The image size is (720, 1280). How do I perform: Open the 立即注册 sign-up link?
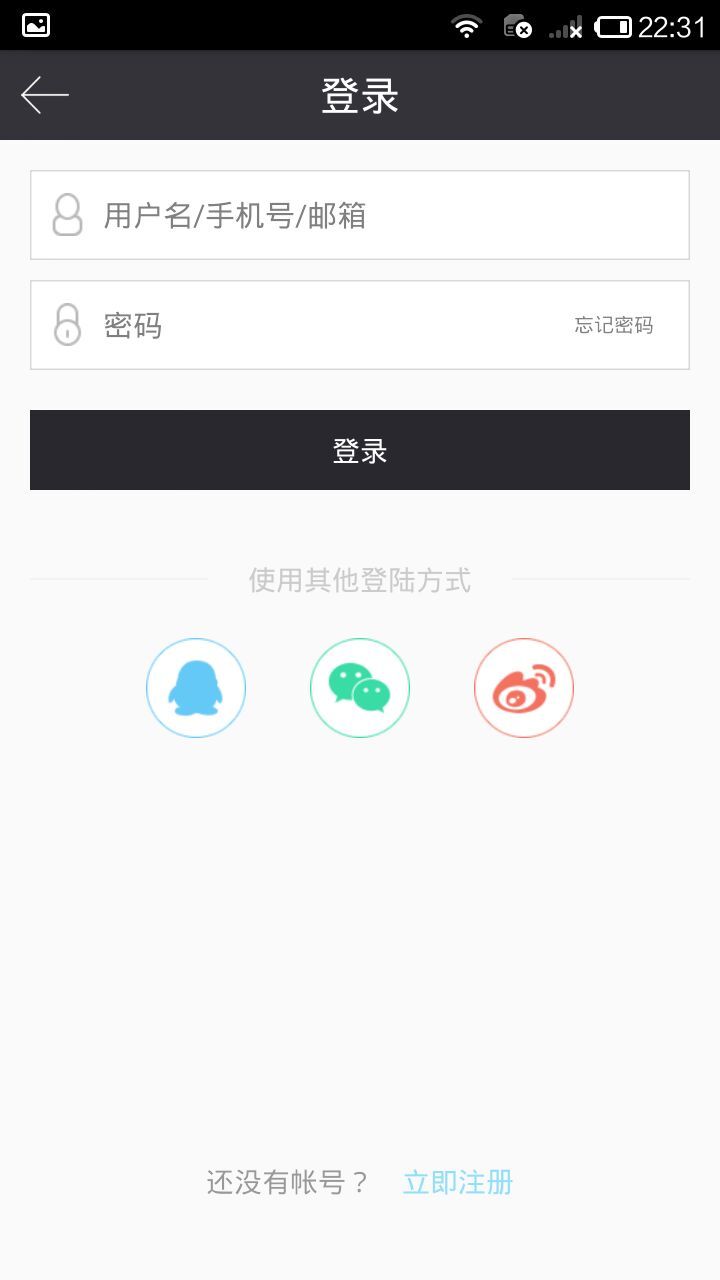[x=458, y=1182]
